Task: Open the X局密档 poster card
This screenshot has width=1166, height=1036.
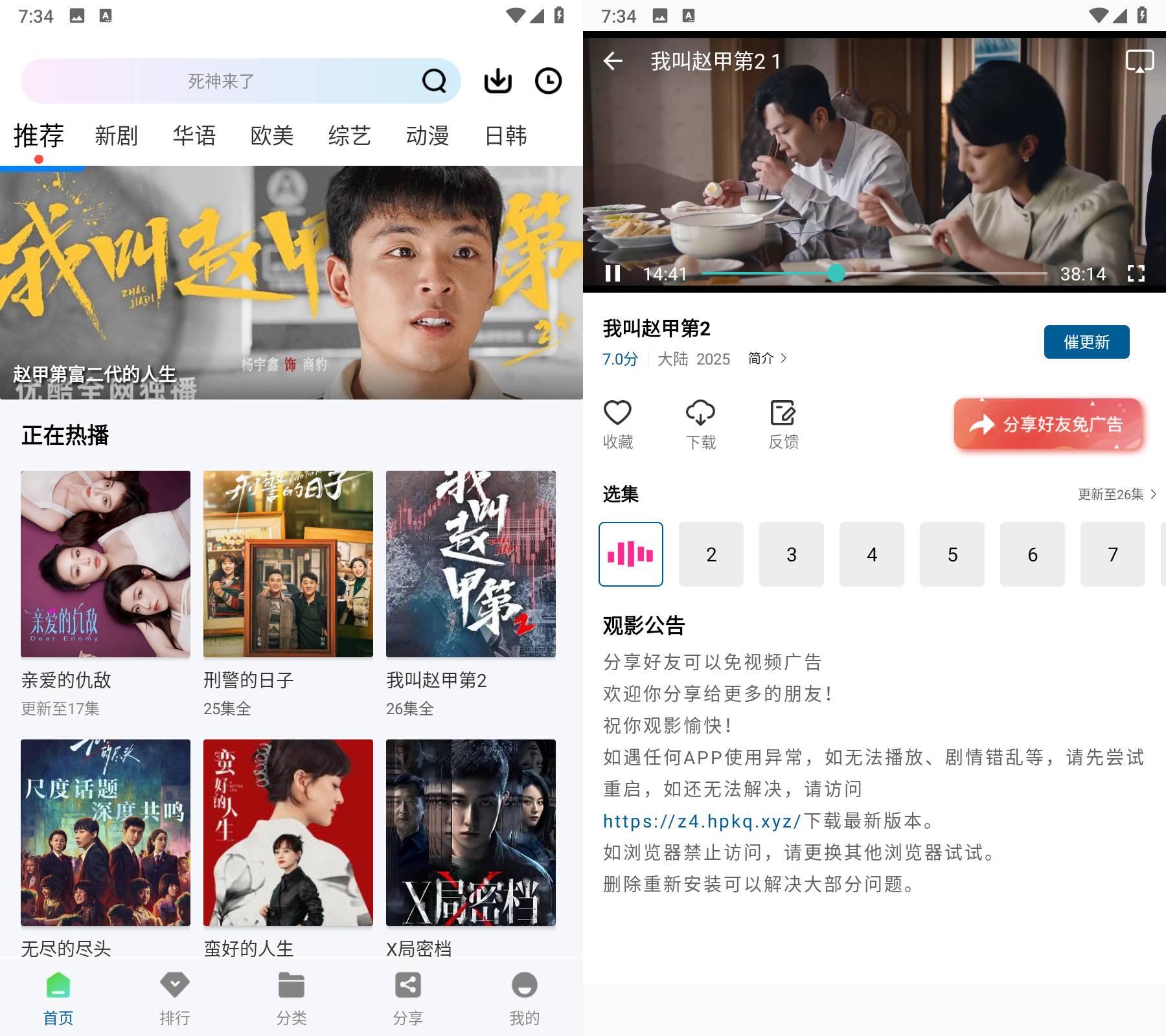Action: [x=471, y=832]
